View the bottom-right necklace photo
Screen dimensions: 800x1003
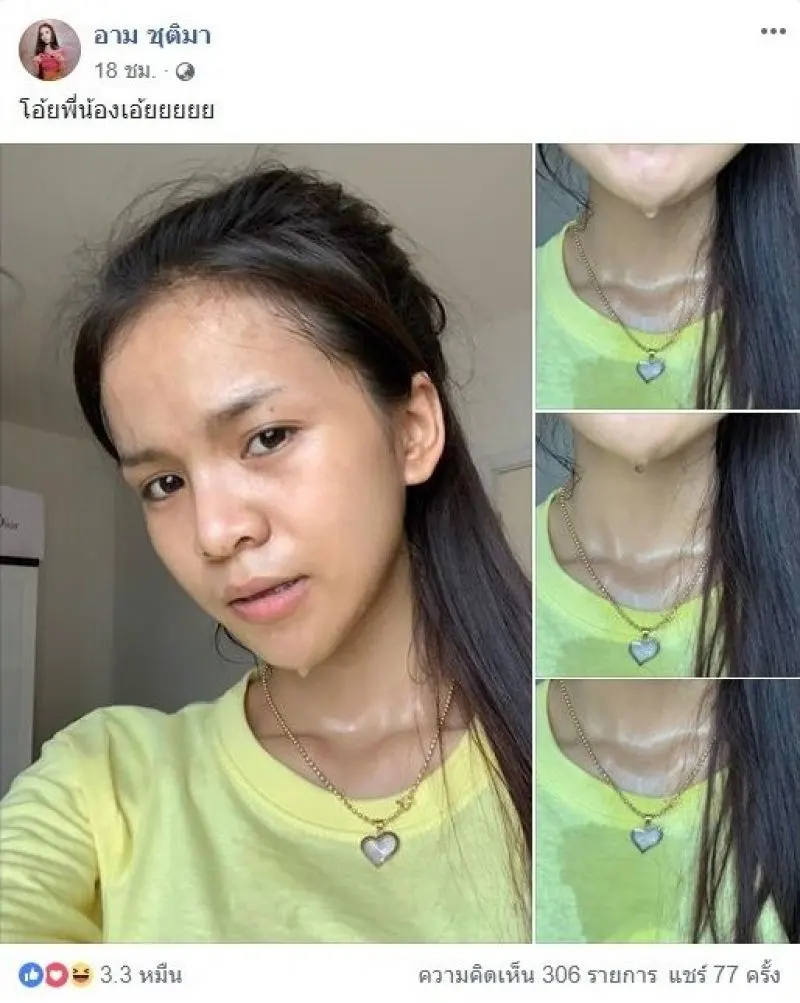coord(667,810)
